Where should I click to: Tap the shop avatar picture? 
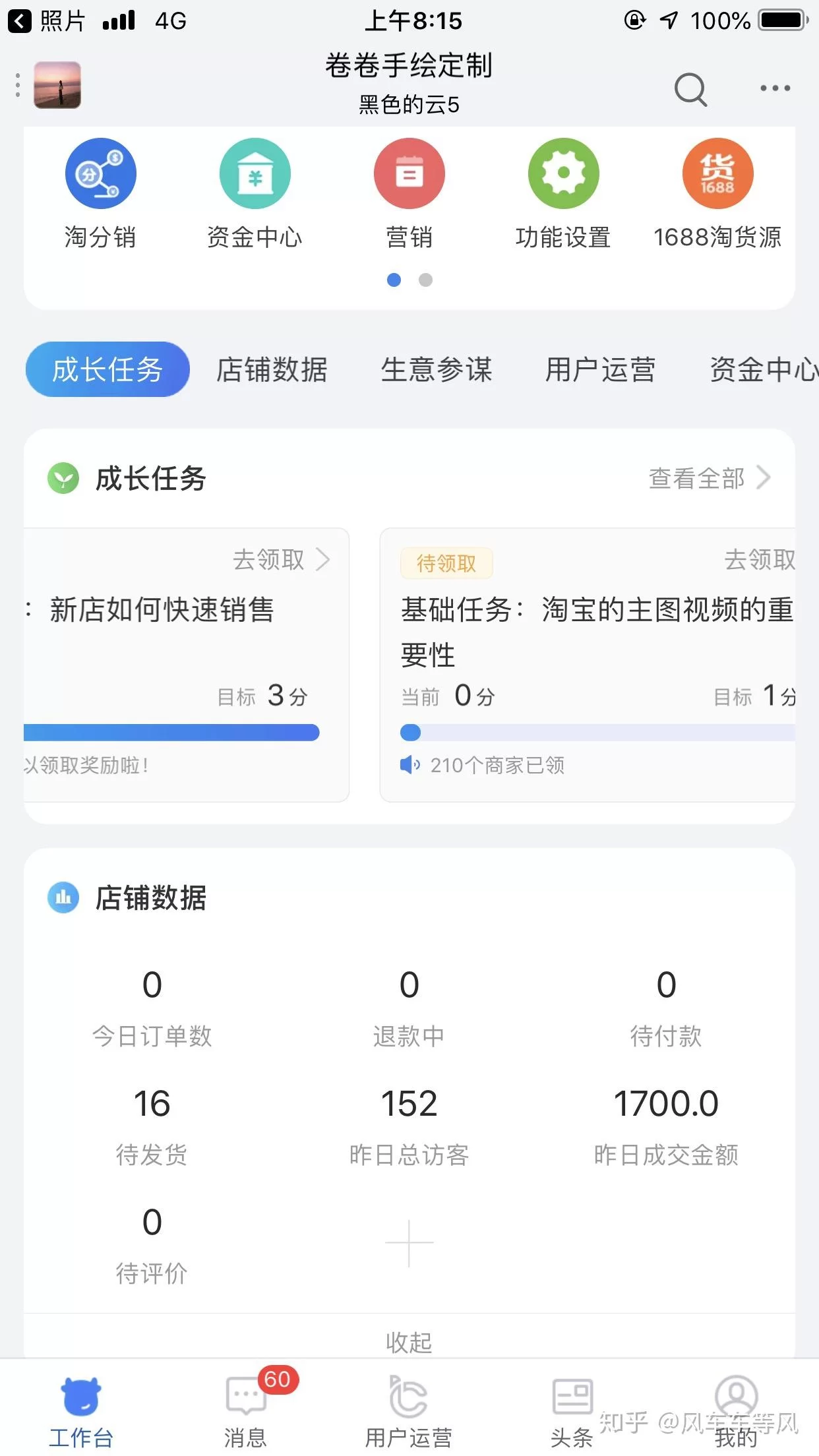(x=57, y=85)
